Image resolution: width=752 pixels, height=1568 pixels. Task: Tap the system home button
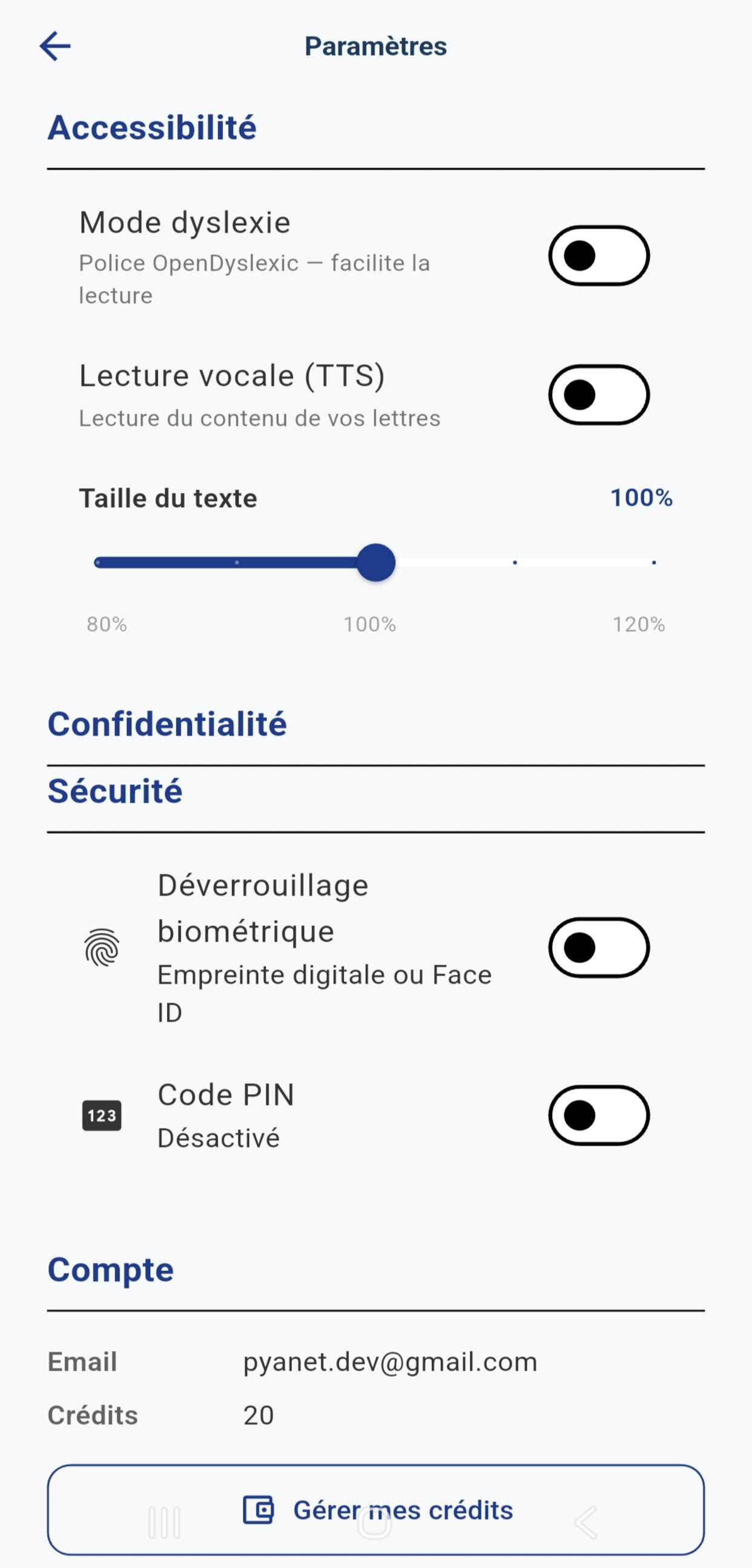click(374, 1523)
